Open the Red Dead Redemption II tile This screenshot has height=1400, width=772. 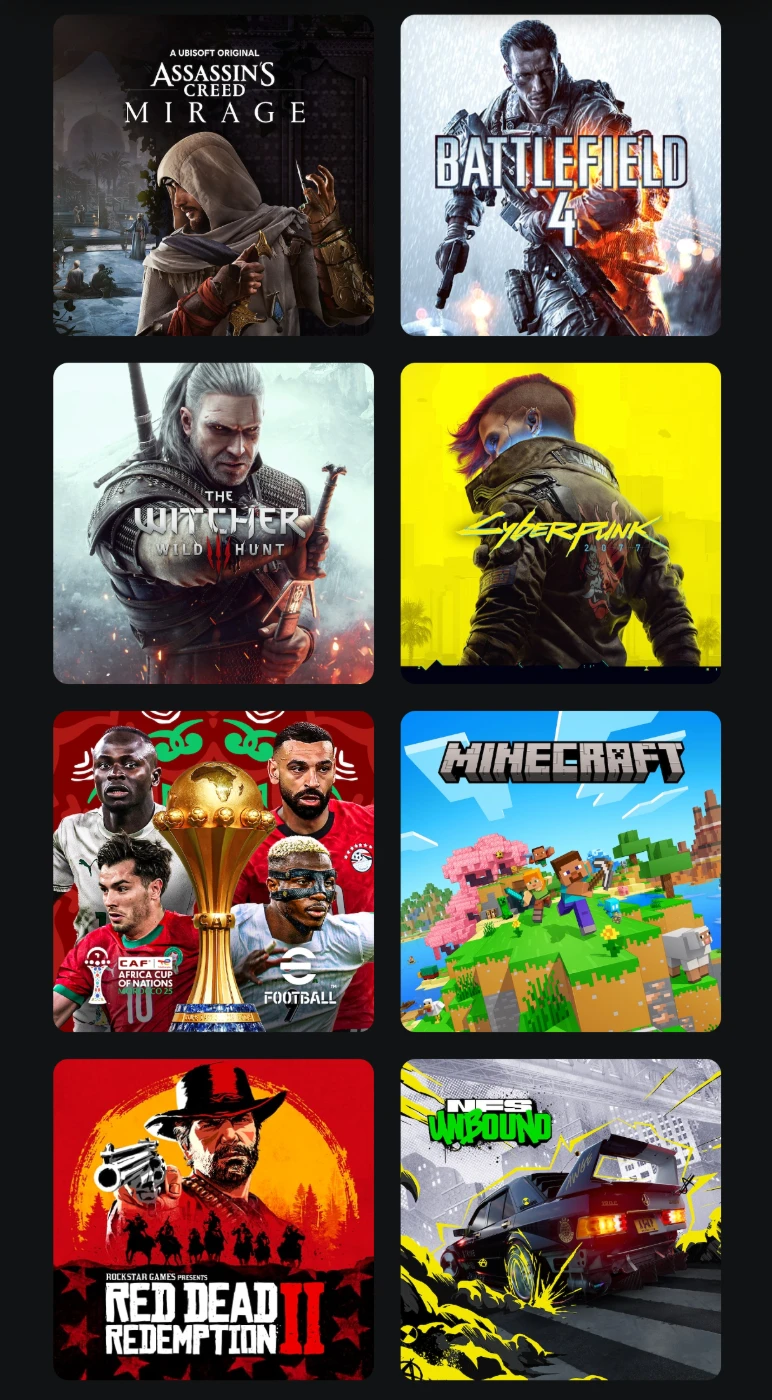(x=213, y=1219)
